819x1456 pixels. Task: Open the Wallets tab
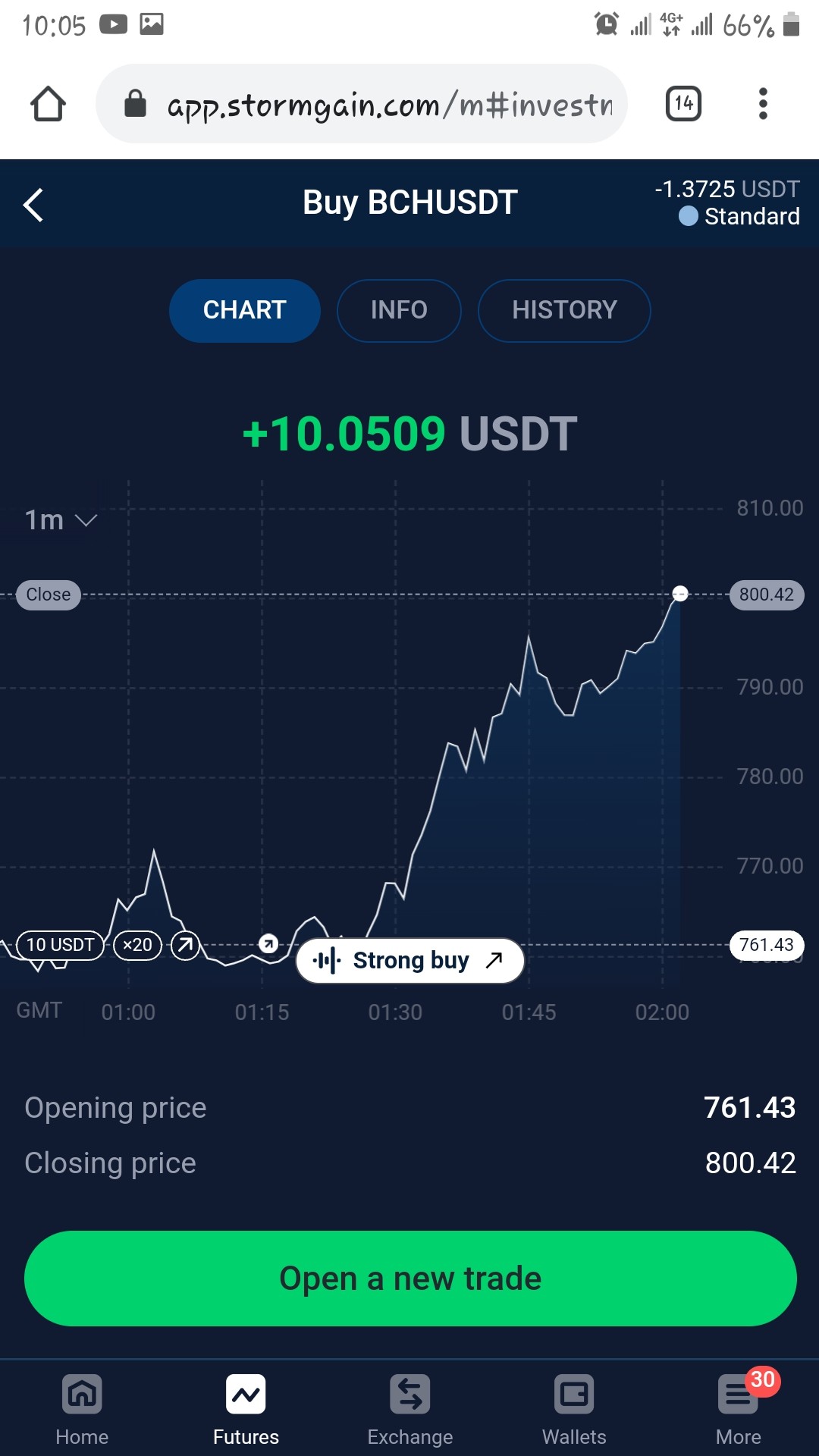[574, 1410]
